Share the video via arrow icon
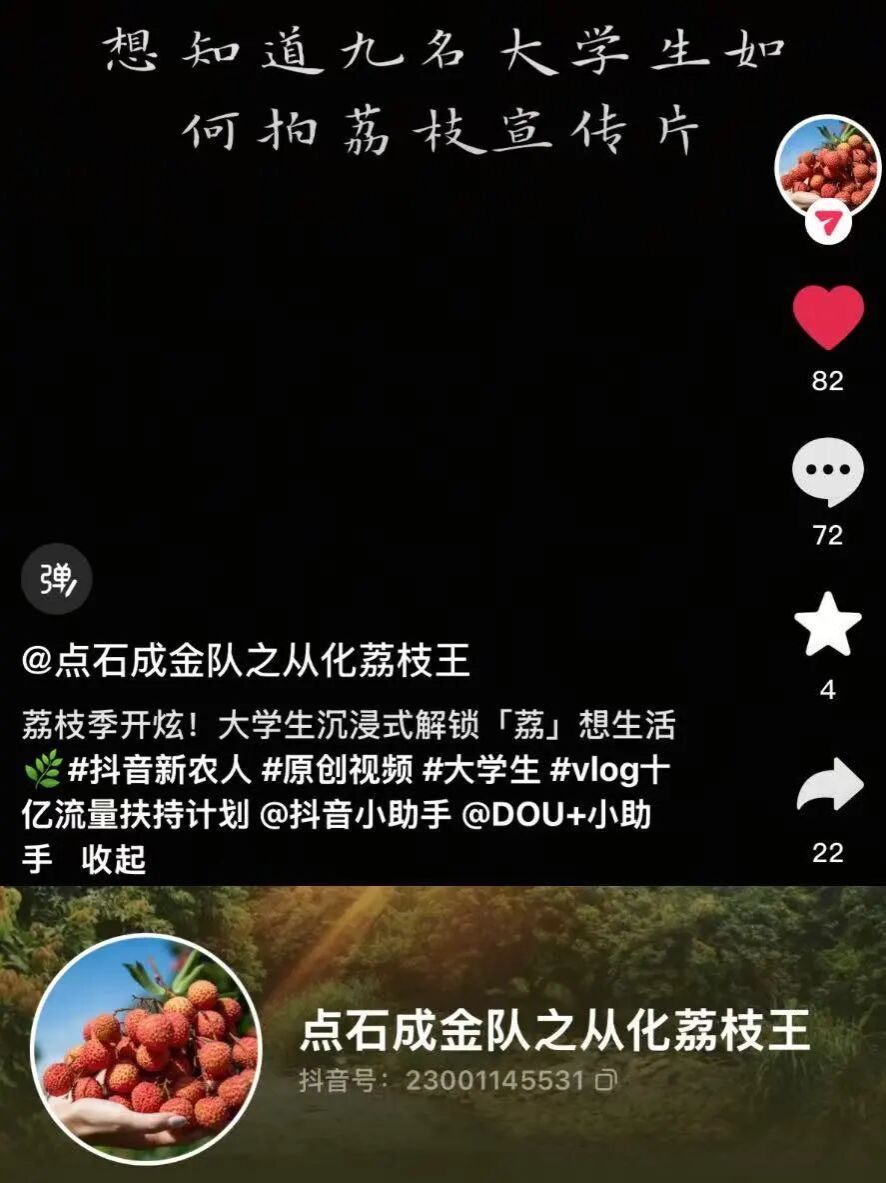 click(x=829, y=785)
